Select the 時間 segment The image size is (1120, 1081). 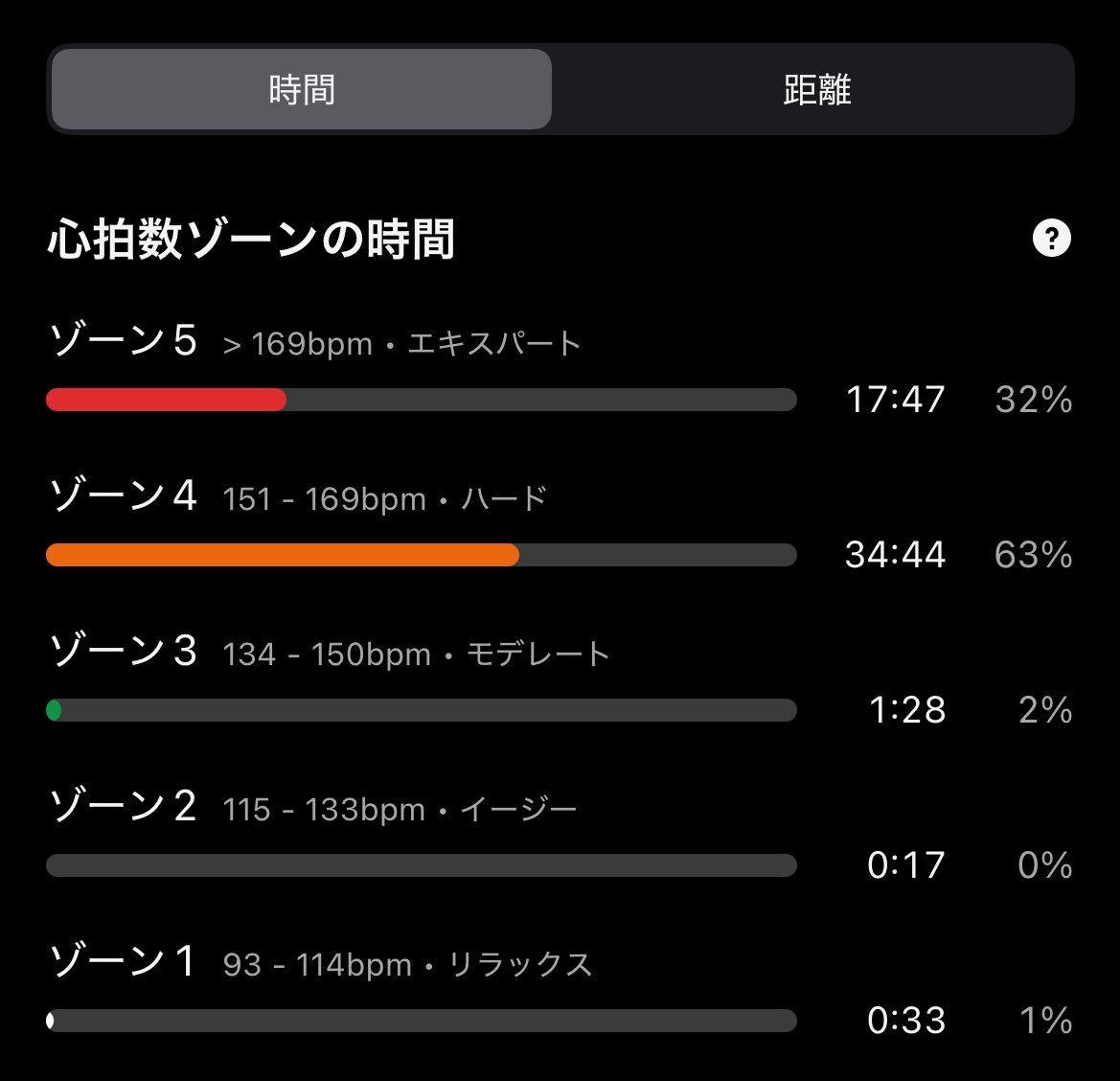[x=302, y=90]
